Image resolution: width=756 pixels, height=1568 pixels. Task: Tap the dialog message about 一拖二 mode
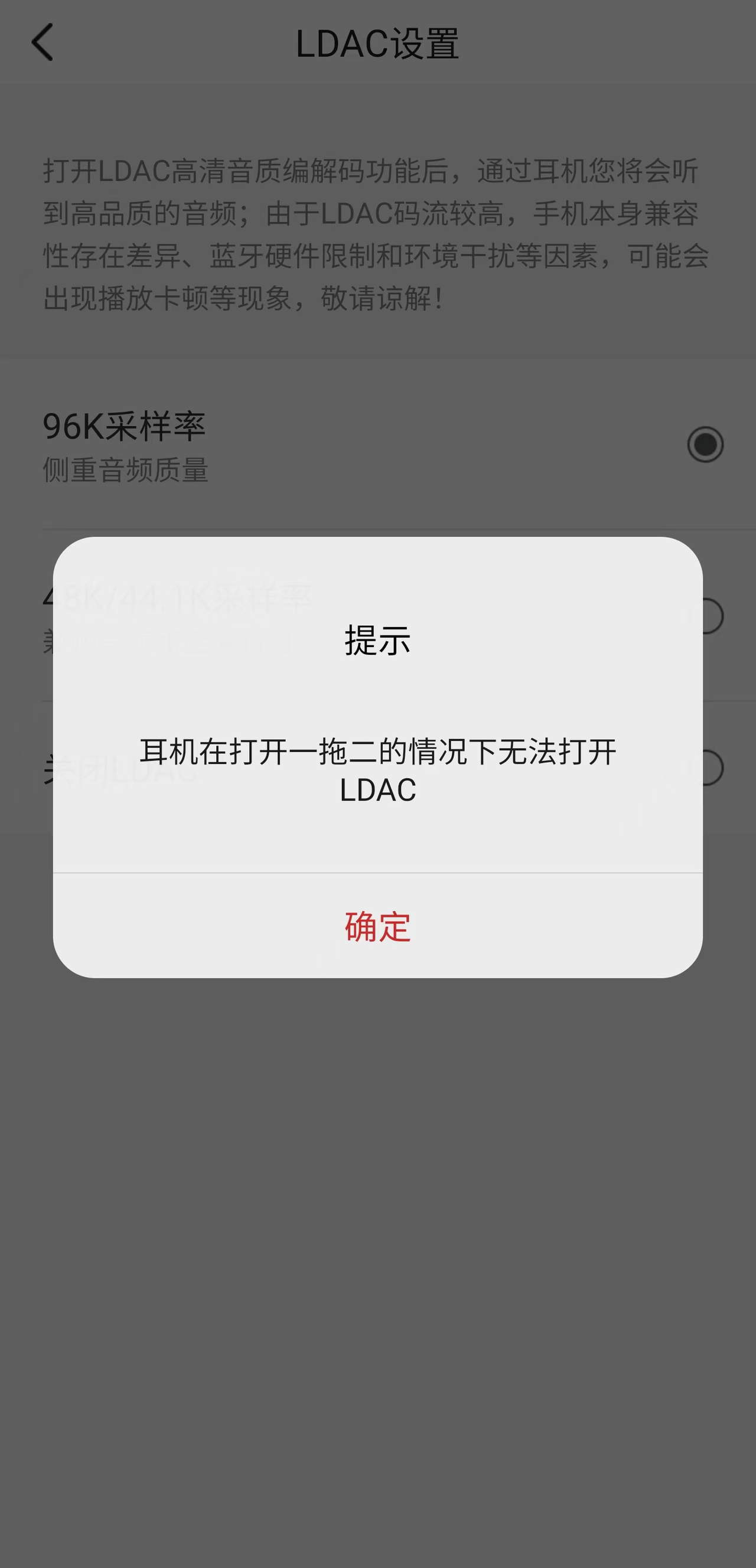pos(377,752)
